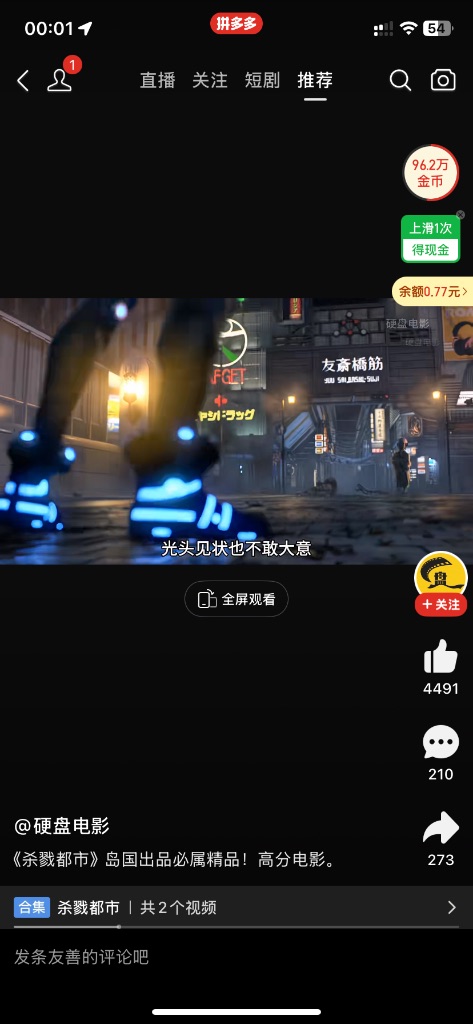
Task: Share the video via arrow icon
Action: [x=441, y=829]
